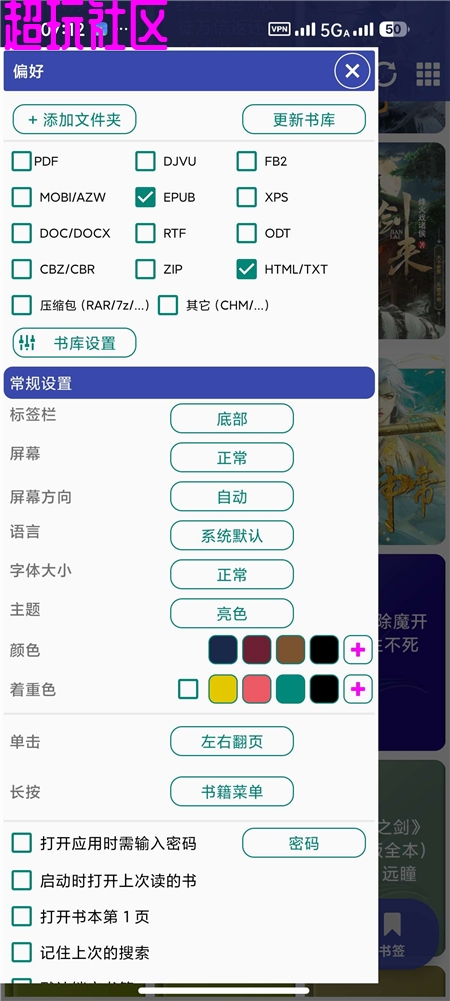
Task: Select the brown 颜色 swatch
Action: [x=290, y=650]
